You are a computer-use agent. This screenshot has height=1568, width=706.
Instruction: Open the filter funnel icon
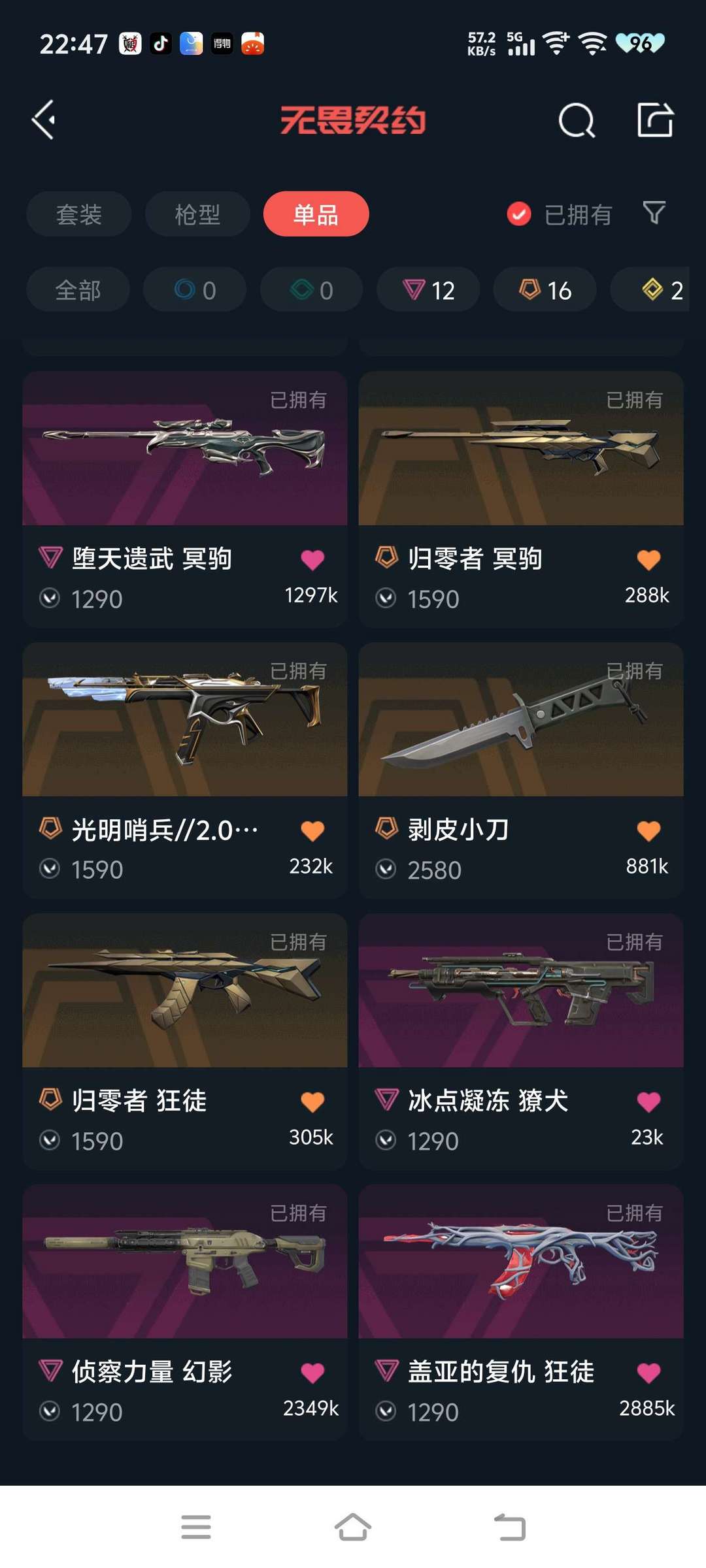pyautogui.click(x=655, y=214)
